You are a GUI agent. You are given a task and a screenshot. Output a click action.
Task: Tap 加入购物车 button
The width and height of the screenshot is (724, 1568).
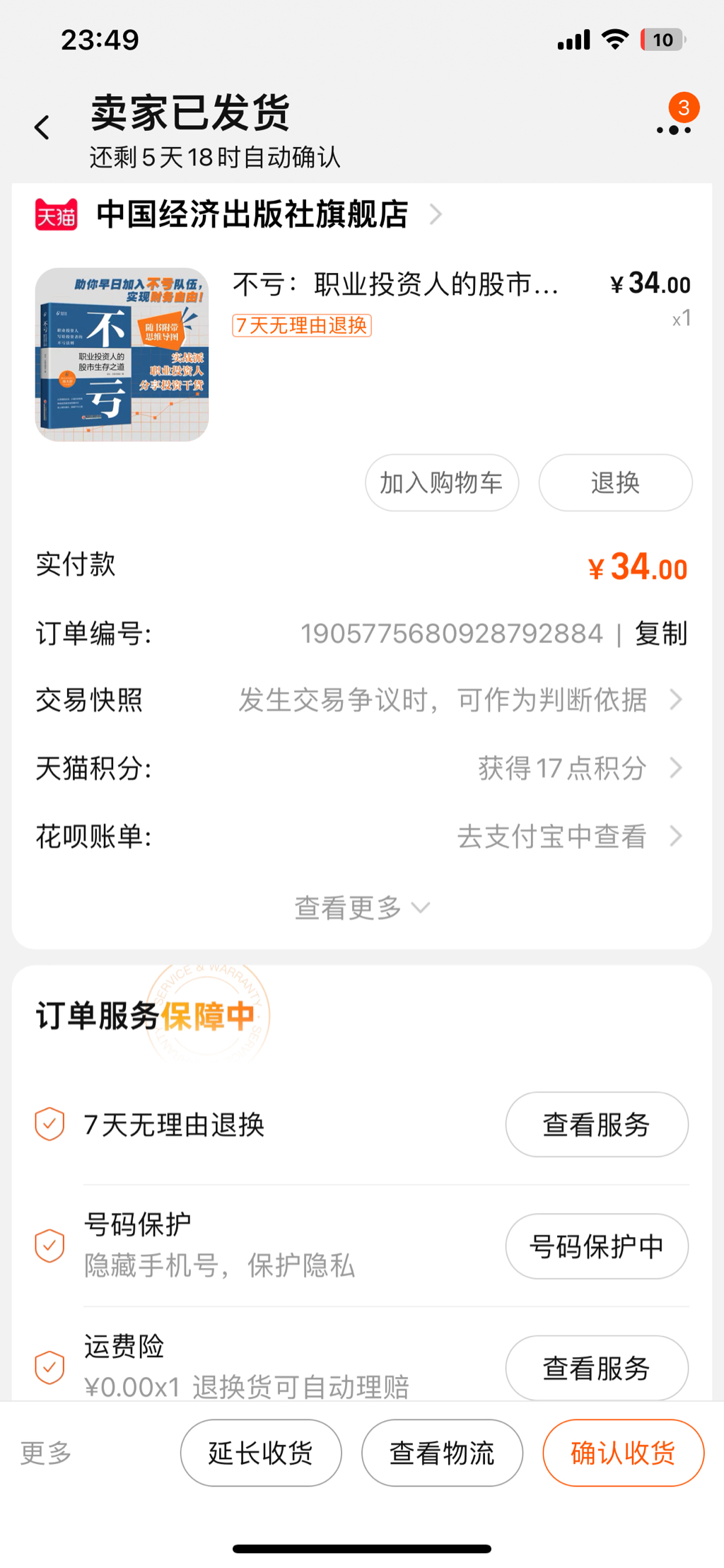pyautogui.click(x=442, y=483)
